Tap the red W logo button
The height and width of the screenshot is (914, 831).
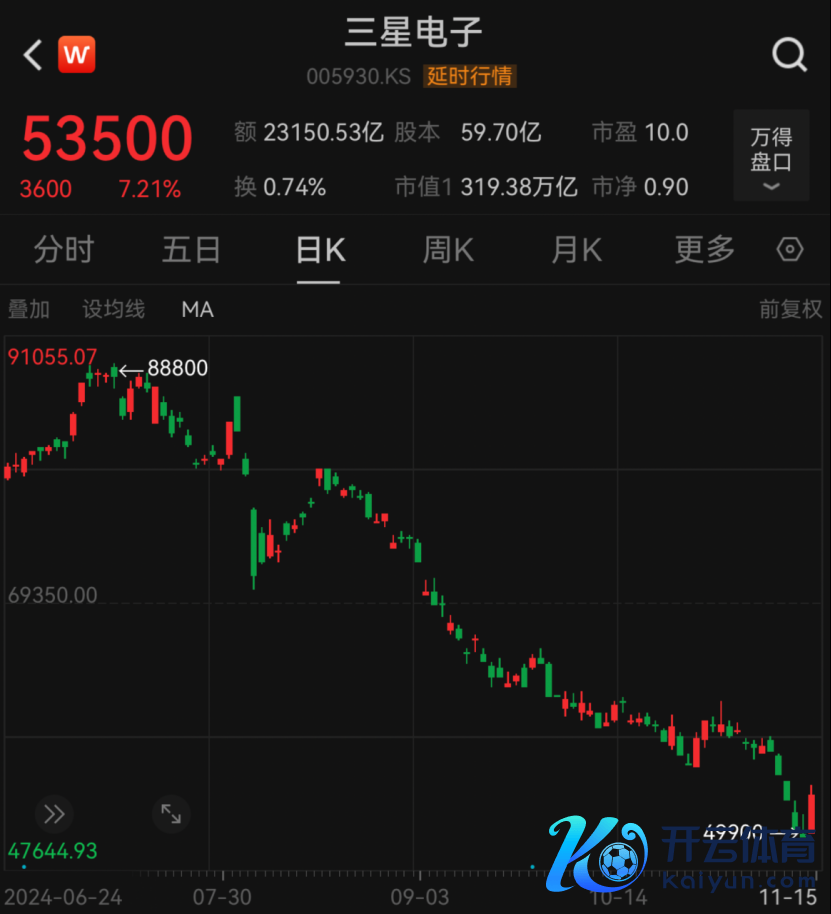pyautogui.click(x=77, y=55)
